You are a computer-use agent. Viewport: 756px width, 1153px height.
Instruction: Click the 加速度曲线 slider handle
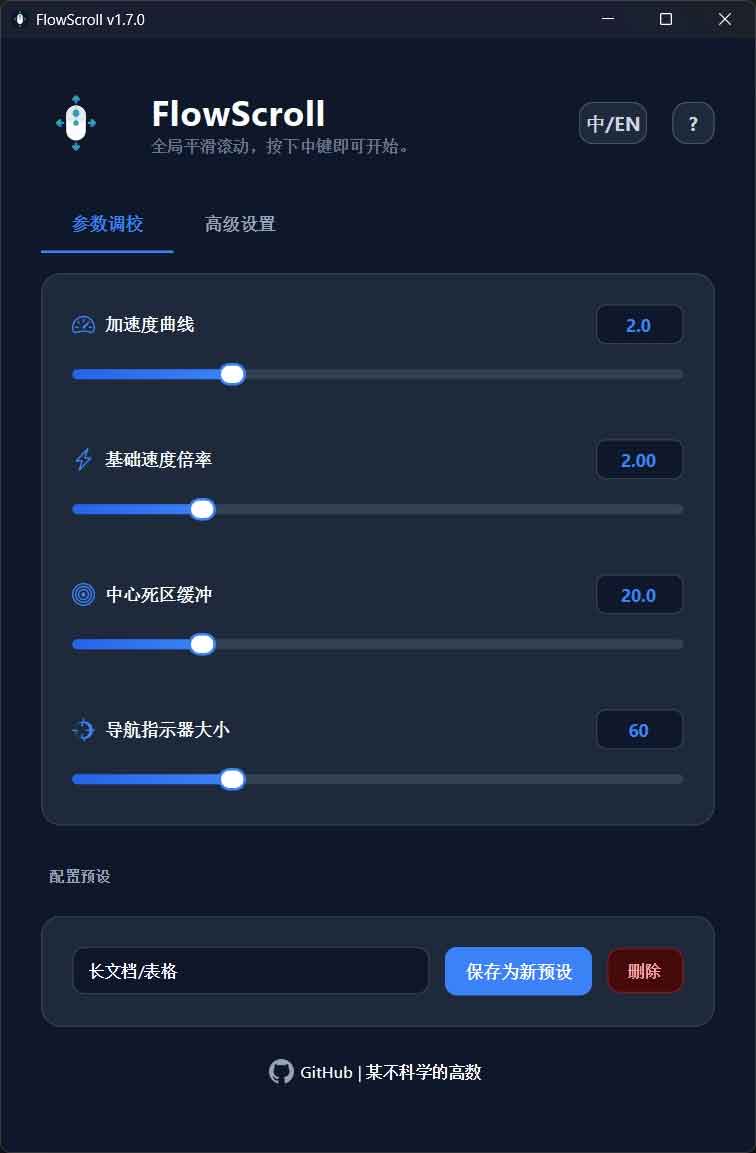[x=232, y=373]
